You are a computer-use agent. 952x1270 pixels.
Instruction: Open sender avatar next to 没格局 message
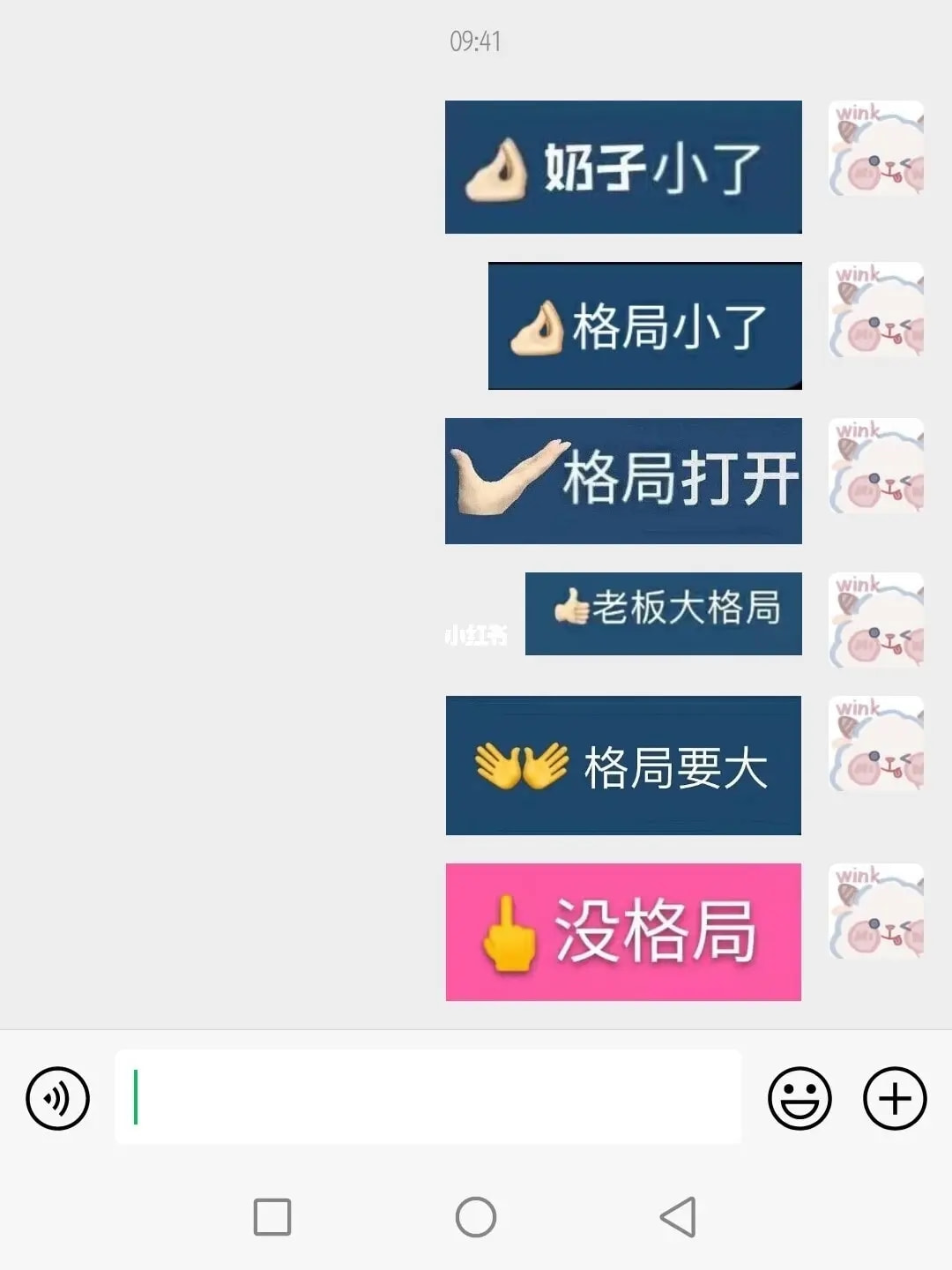tap(876, 911)
